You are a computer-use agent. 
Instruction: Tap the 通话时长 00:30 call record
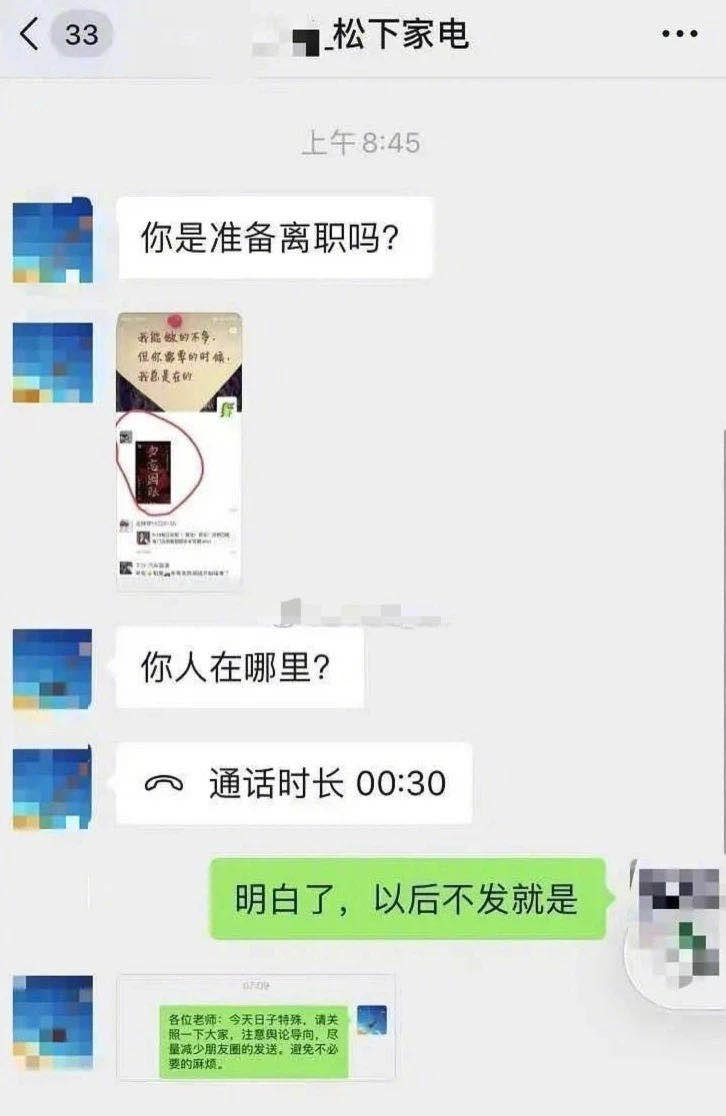pos(294,783)
